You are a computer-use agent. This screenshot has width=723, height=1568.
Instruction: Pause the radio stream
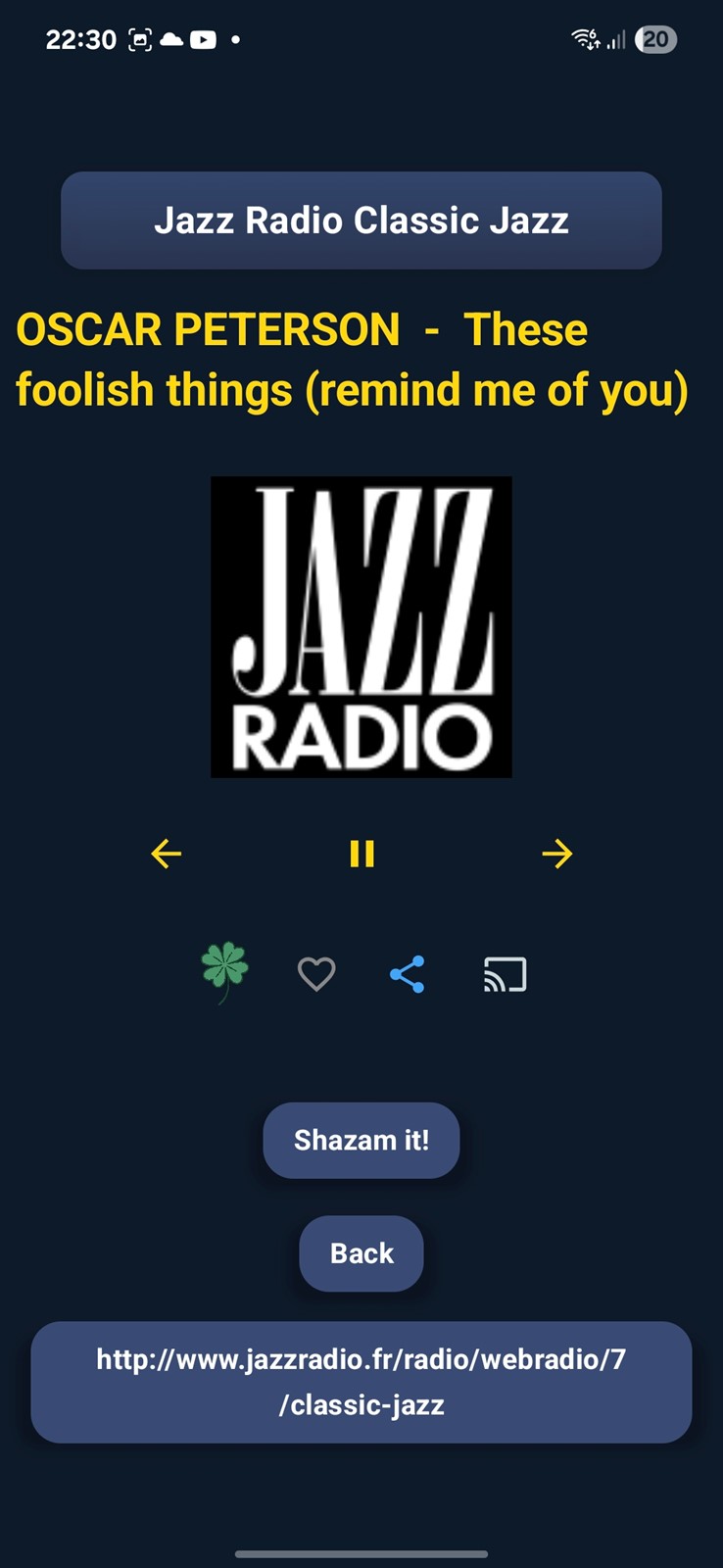(361, 854)
